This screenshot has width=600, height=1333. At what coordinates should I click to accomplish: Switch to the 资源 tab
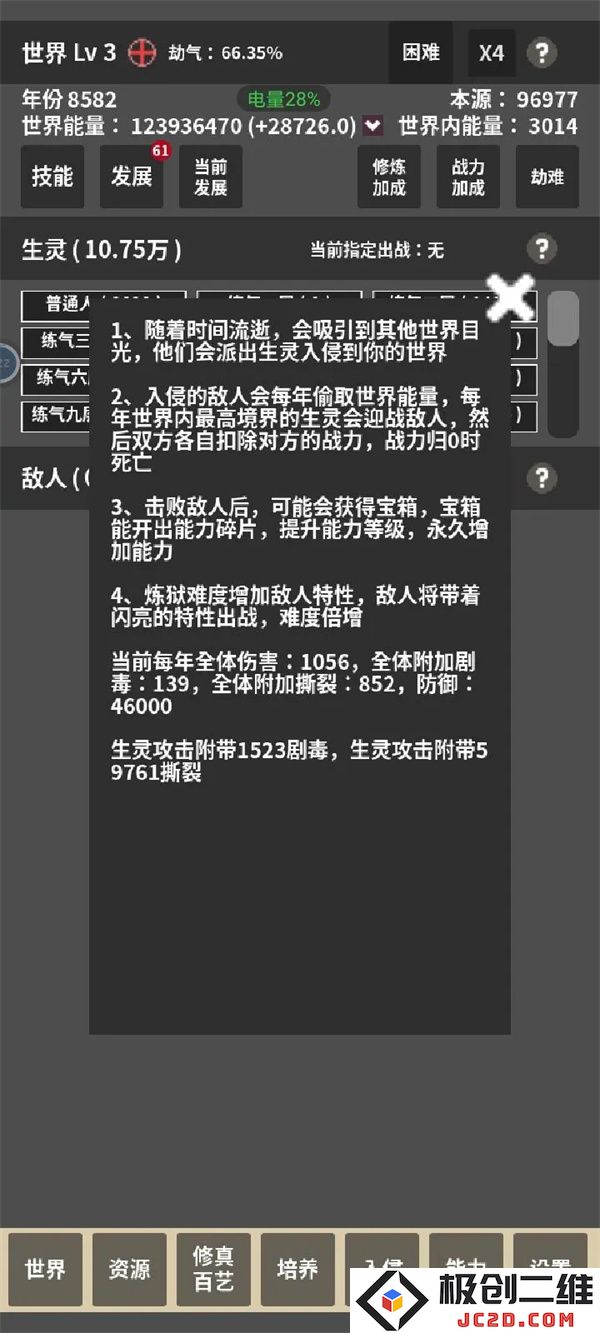pos(129,1269)
